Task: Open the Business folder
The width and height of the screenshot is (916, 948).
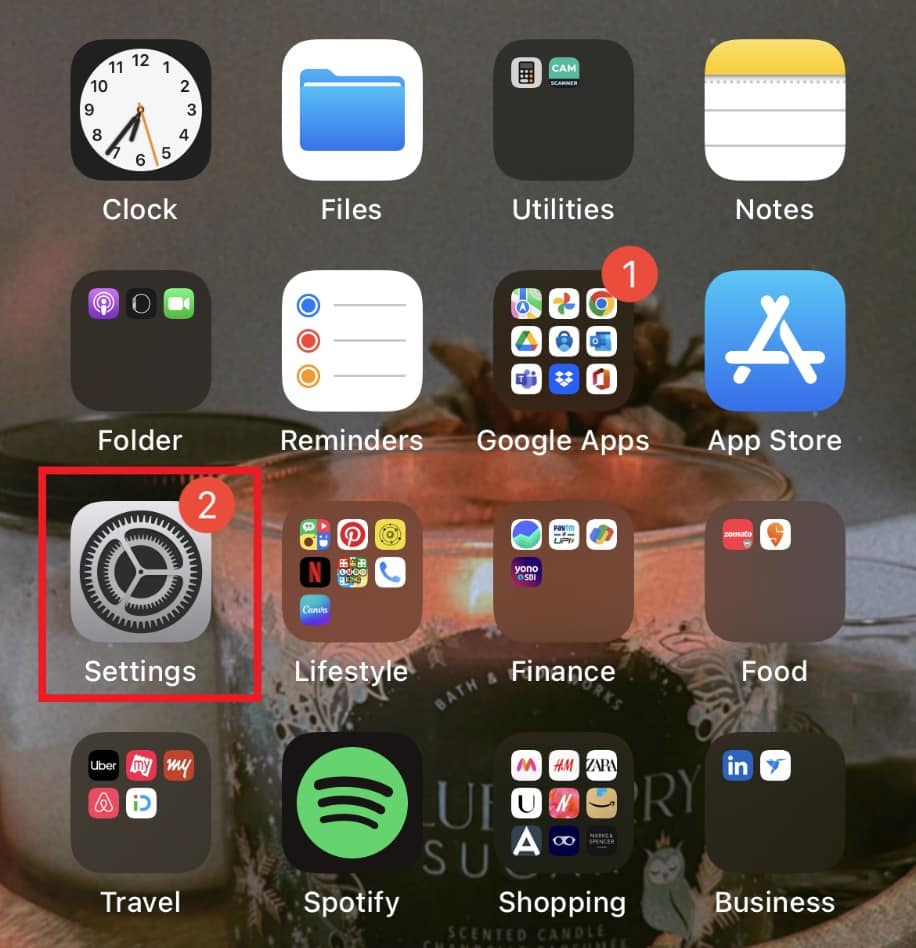Action: [x=774, y=803]
